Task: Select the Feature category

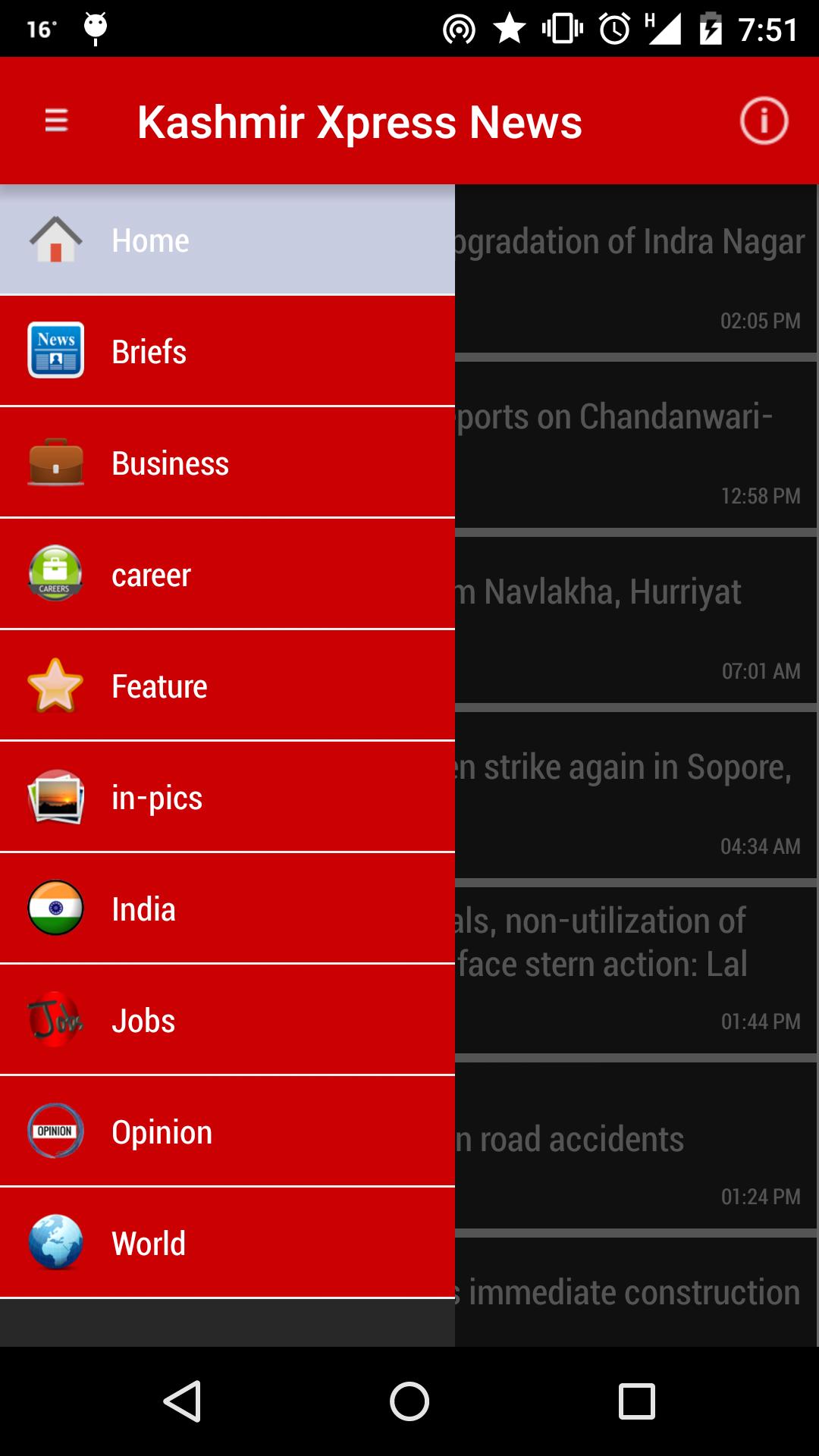Action: (227, 686)
